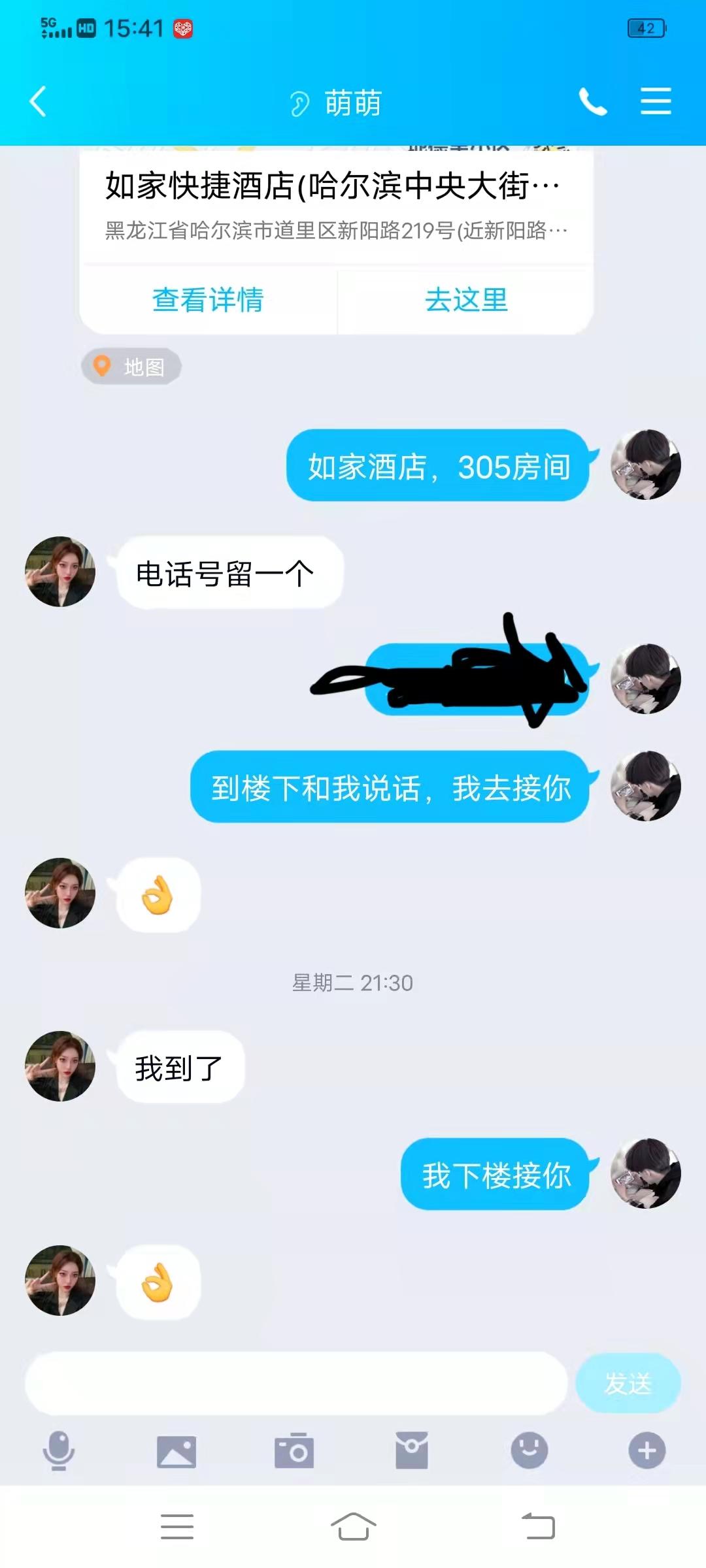Focus the message text input box

pos(295,1383)
